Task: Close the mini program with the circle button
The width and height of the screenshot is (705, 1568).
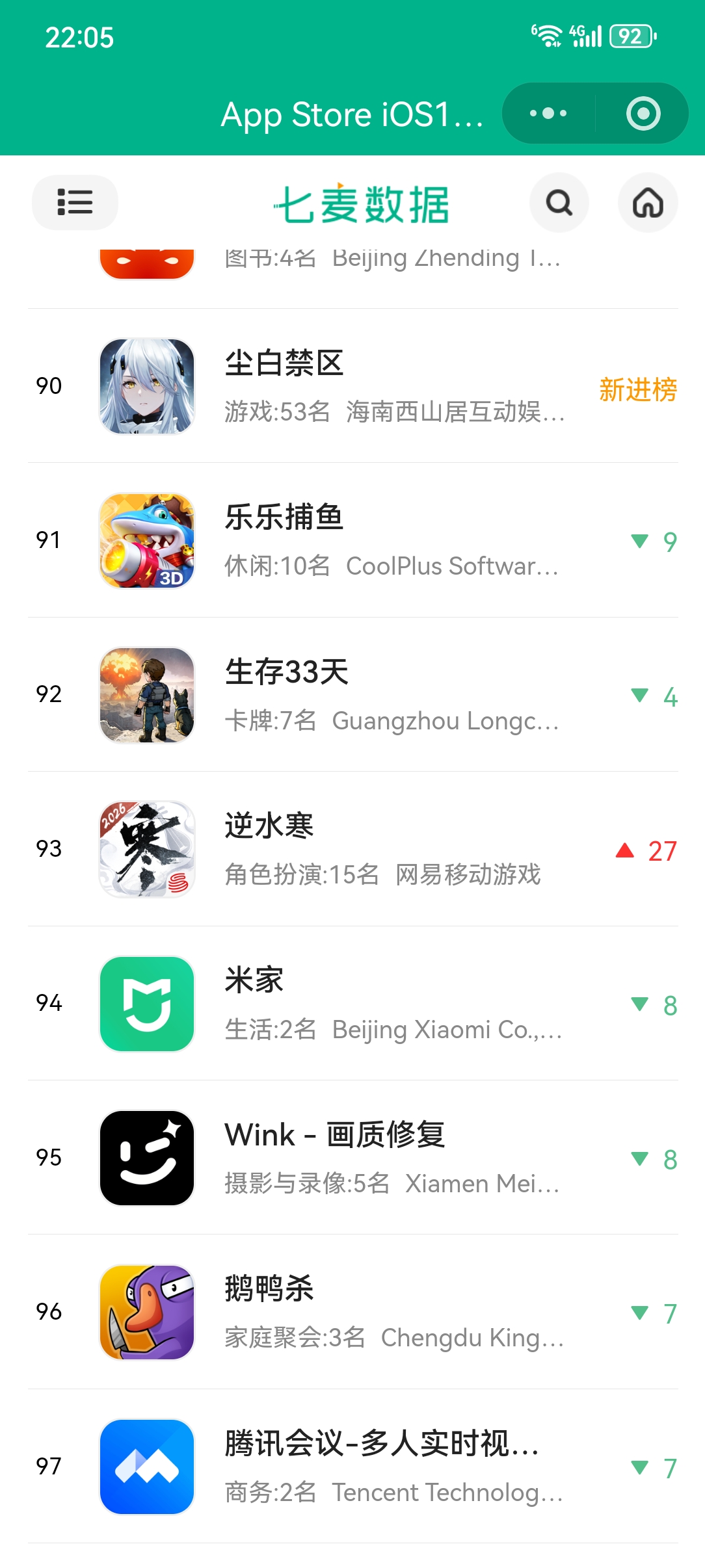Action: click(x=643, y=113)
